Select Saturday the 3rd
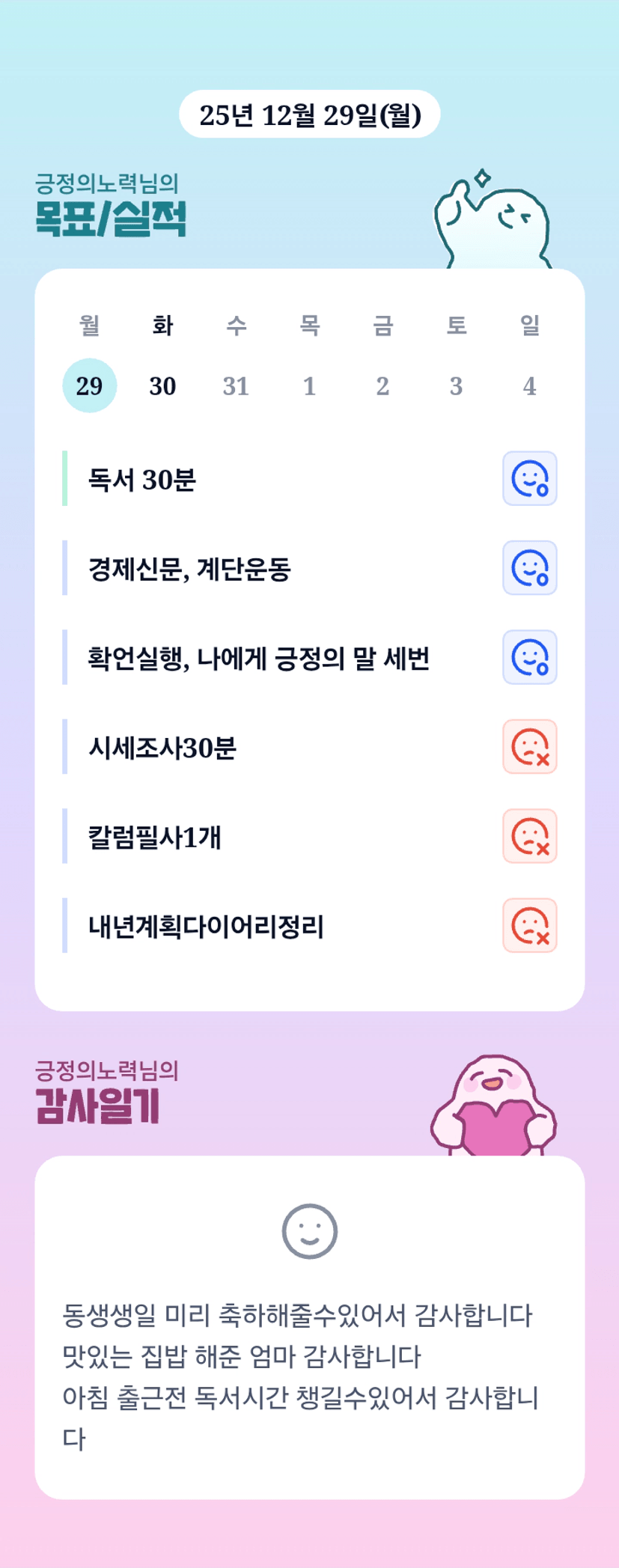Viewport: 619px width, 1568px height. pos(456,385)
